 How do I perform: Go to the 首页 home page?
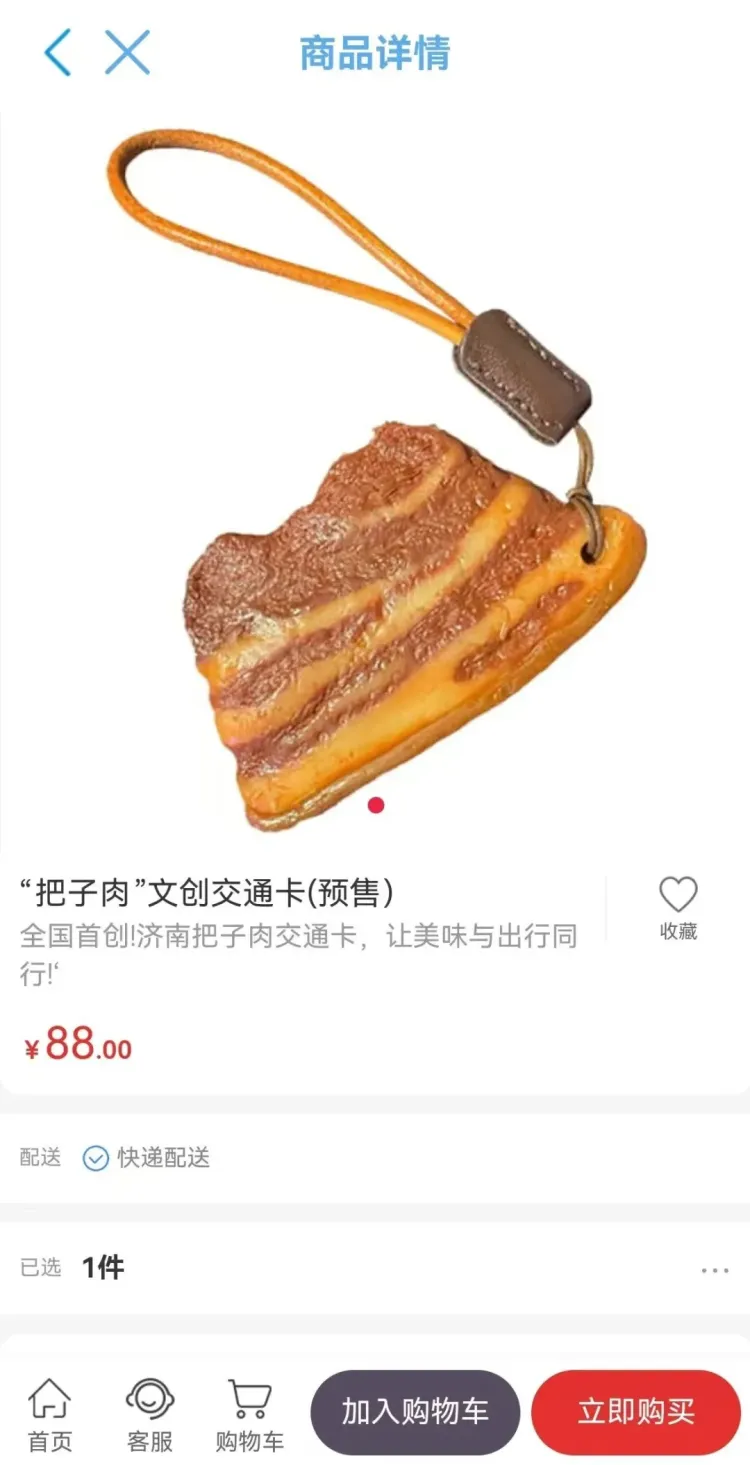[50, 1414]
